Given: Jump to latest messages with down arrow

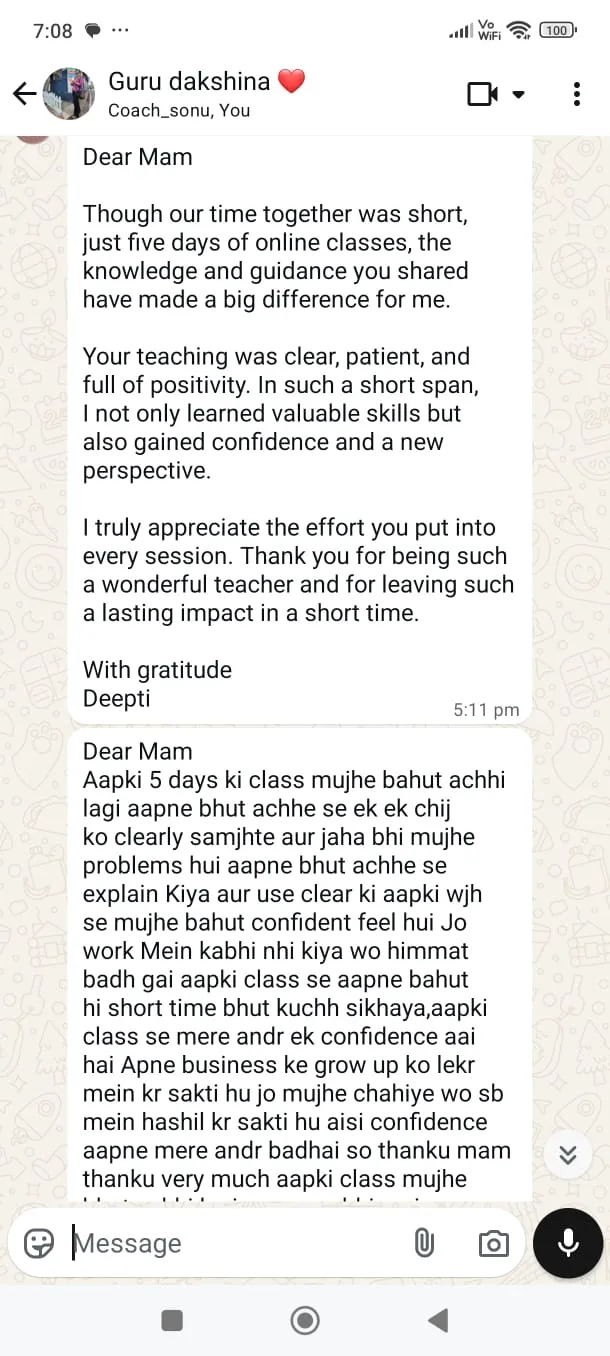Looking at the screenshot, I should pyautogui.click(x=567, y=1156).
